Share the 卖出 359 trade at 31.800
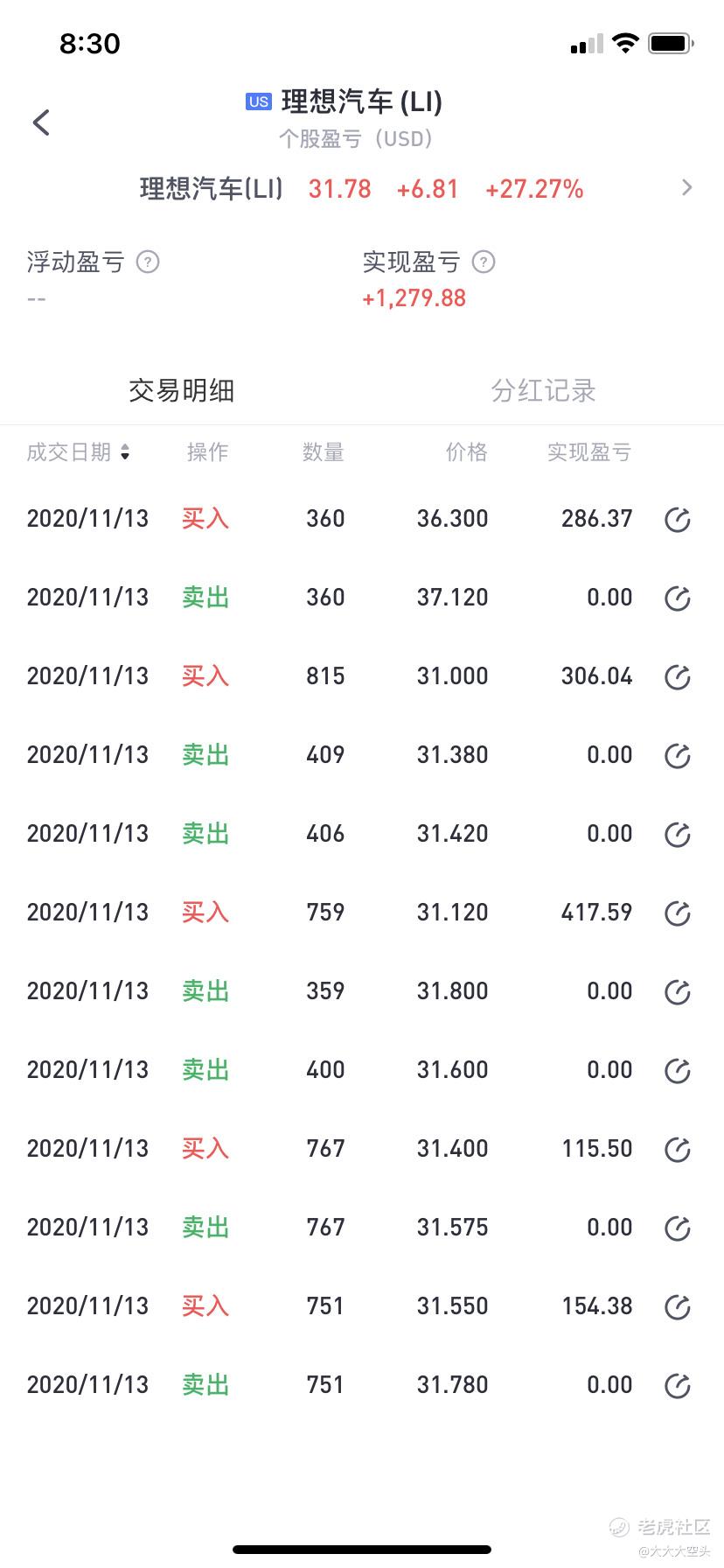Image resolution: width=724 pixels, height=1568 pixels. tap(678, 992)
